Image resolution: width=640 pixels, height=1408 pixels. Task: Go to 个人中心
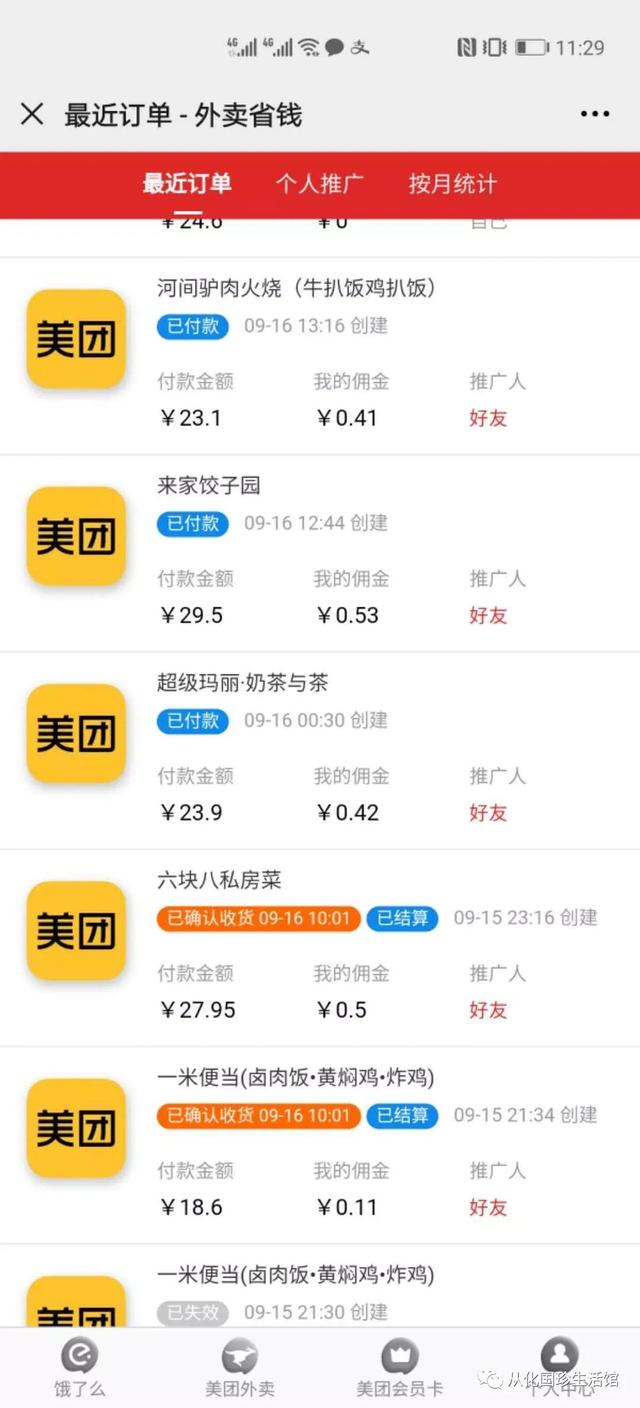pos(560,1366)
